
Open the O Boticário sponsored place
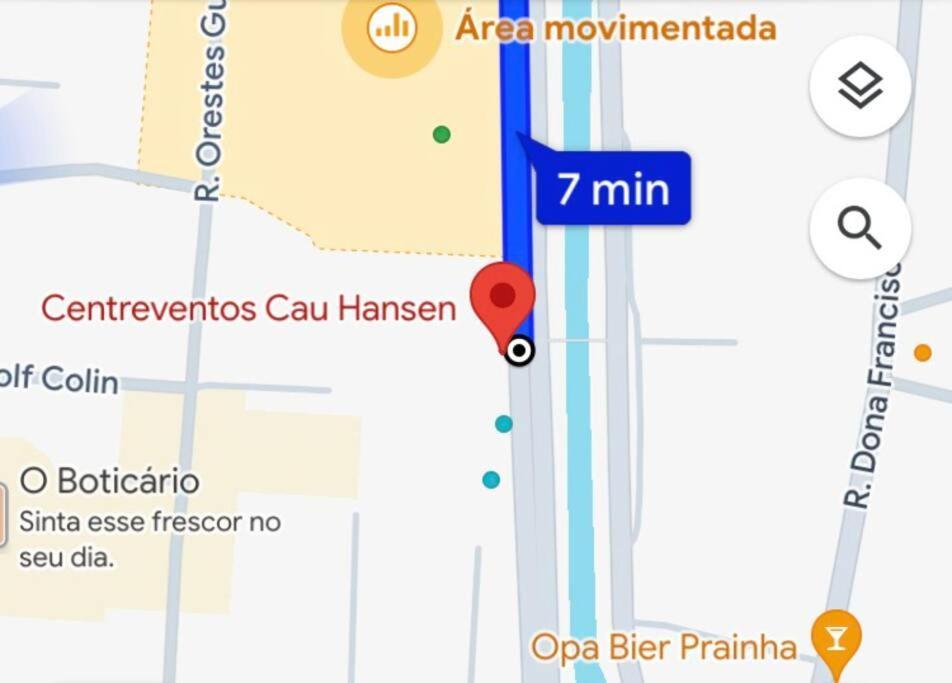(x=110, y=482)
